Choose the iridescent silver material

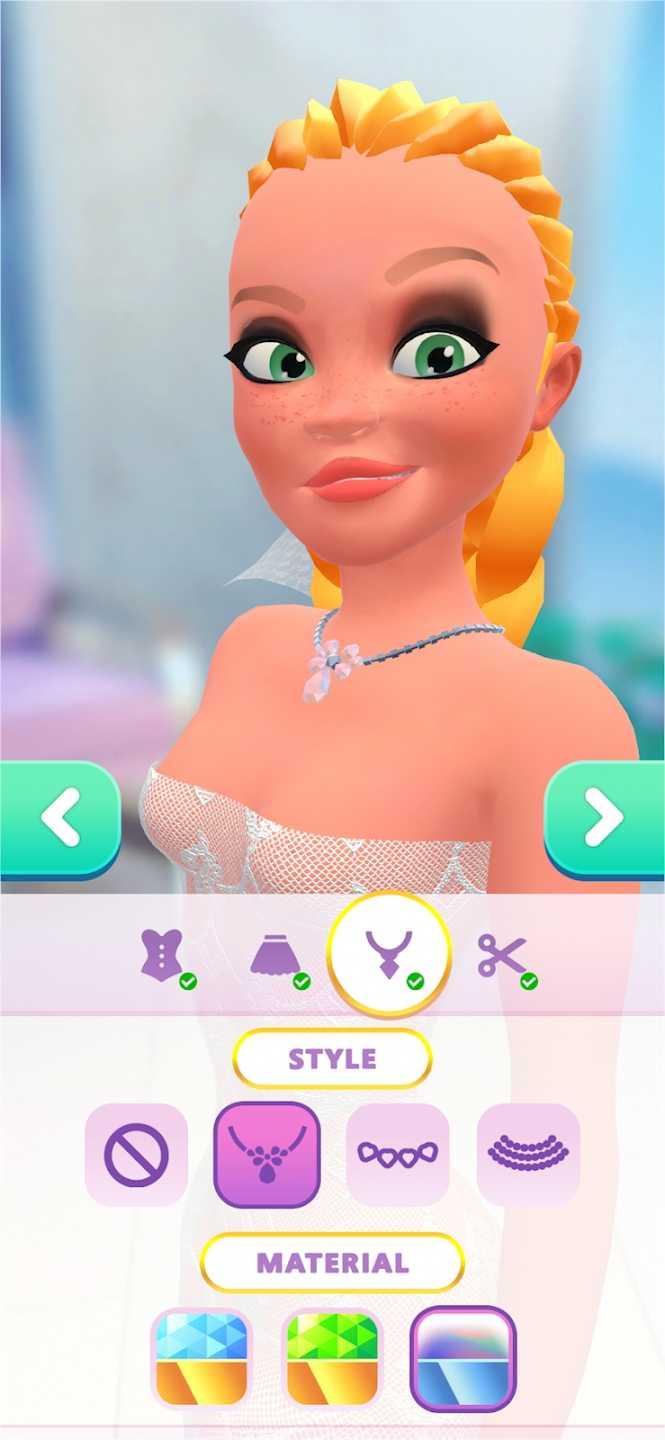tap(463, 1358)
